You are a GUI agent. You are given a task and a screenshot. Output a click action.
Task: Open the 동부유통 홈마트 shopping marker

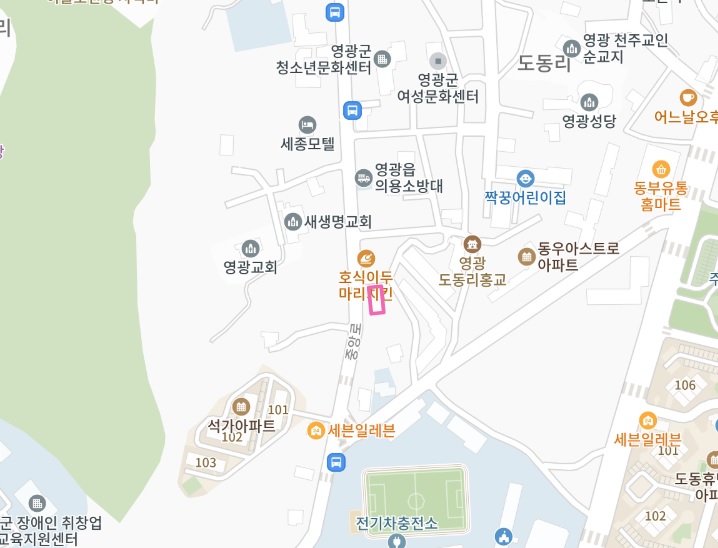pos(659,169)
